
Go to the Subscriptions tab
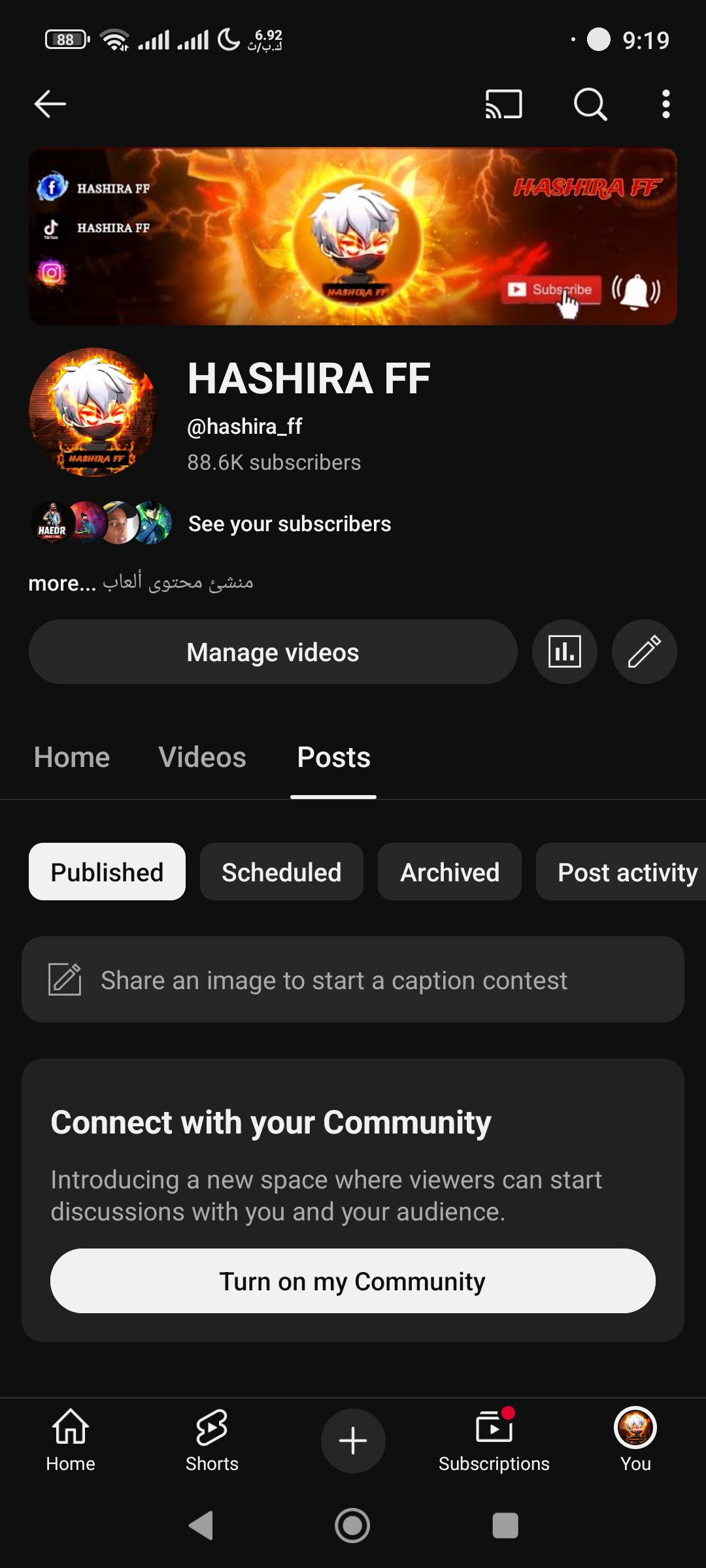pos(494,1440)
